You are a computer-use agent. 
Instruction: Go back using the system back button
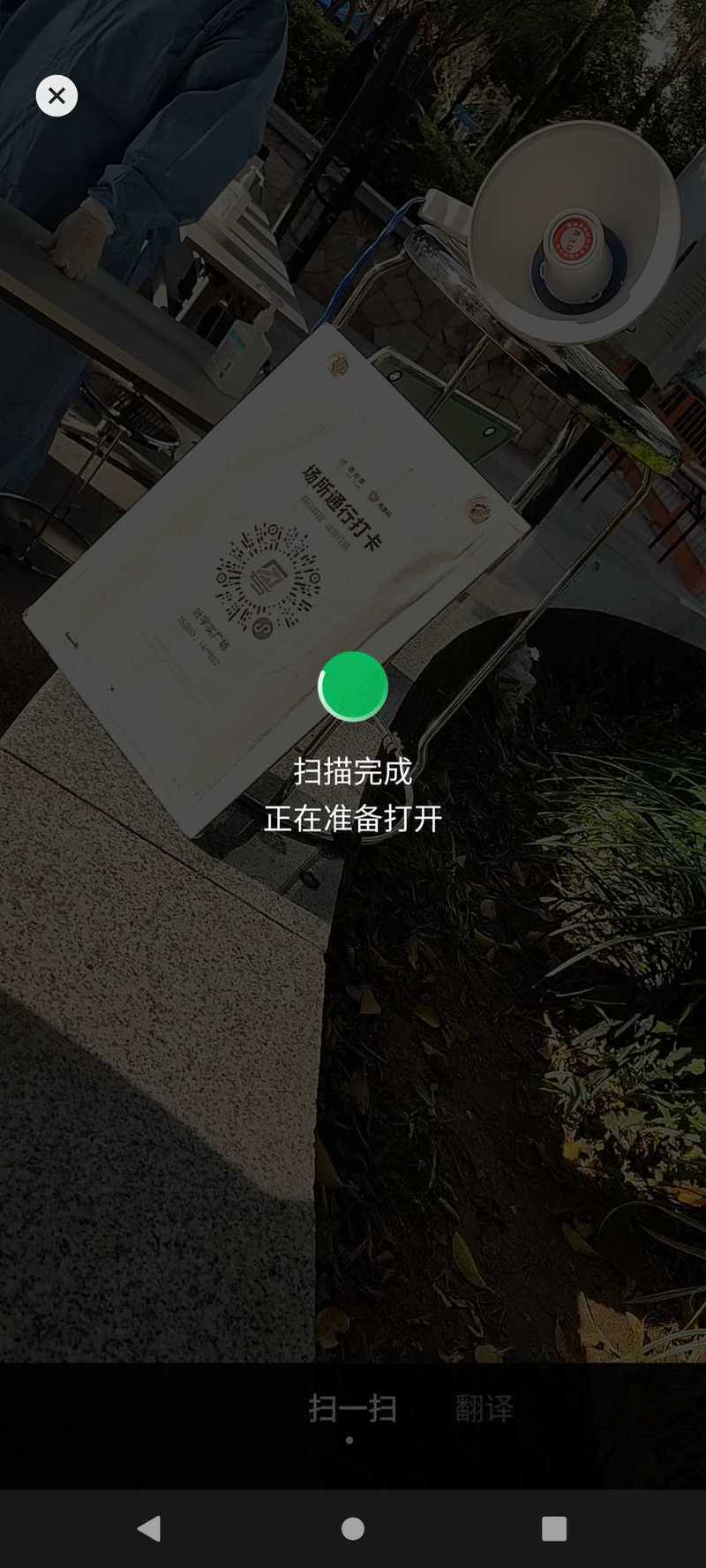tap(149, 1528)
